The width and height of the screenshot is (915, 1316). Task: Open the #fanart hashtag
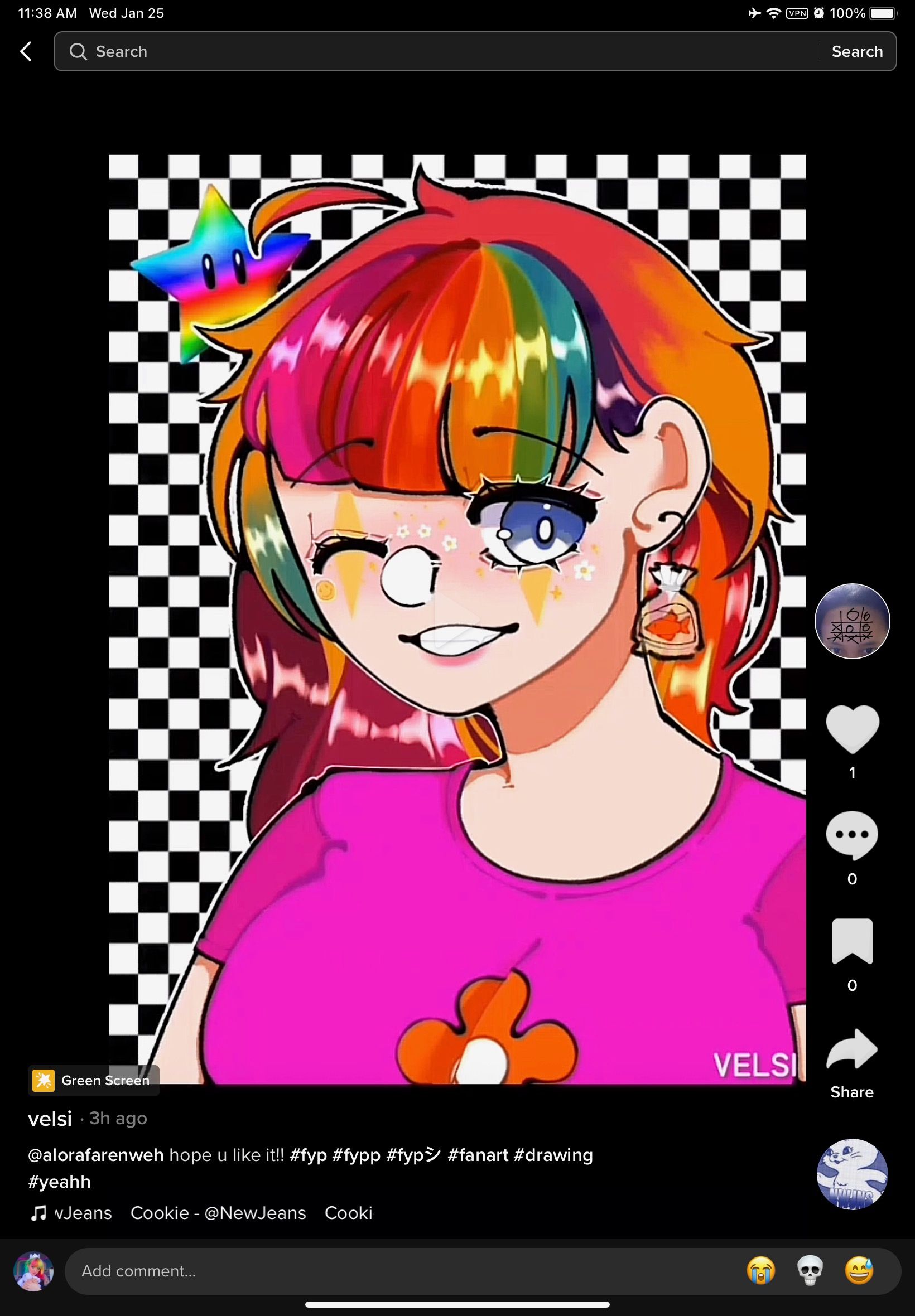[x=478, y=1155]
